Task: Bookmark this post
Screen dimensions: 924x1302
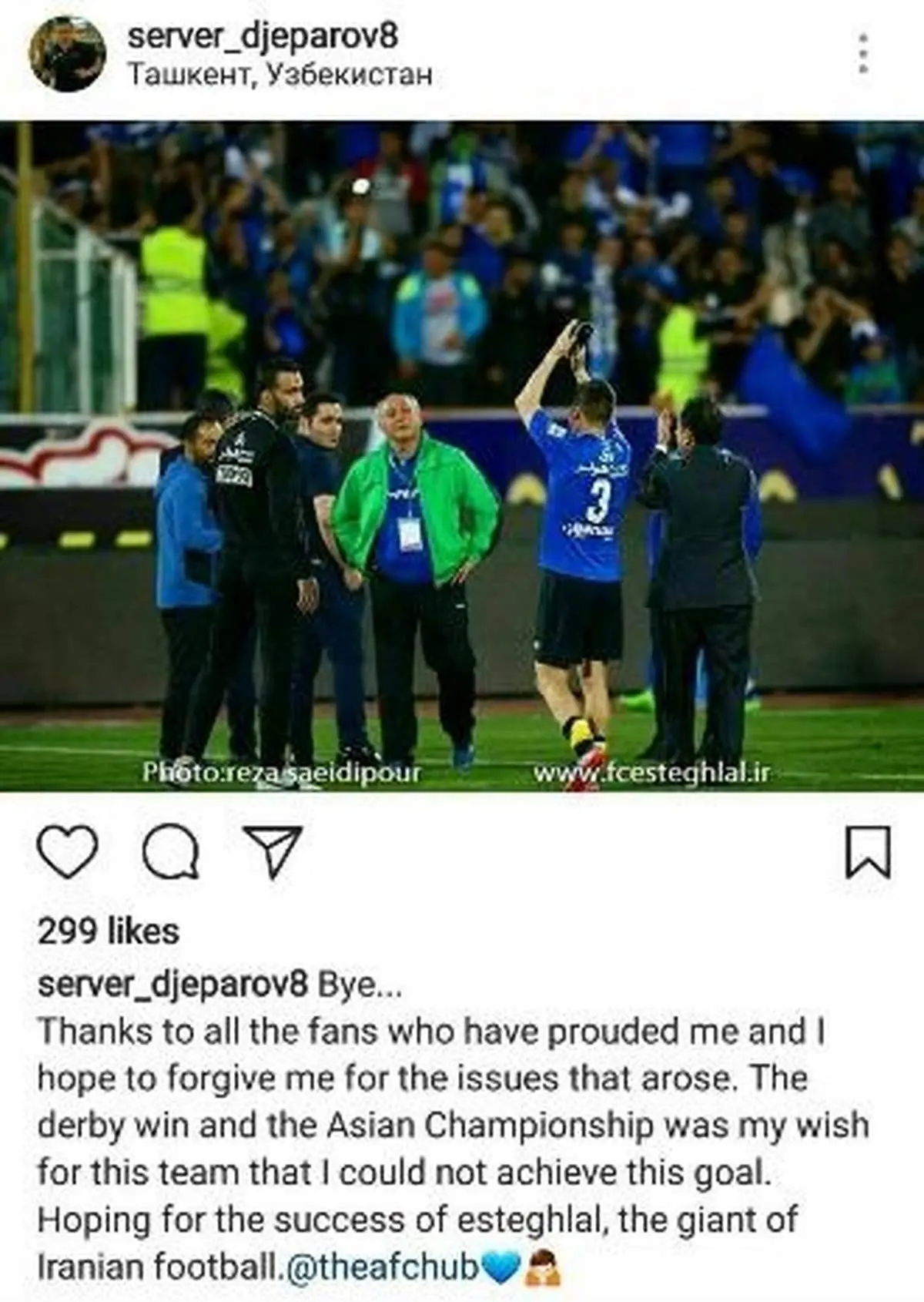Action: [868, 852]
